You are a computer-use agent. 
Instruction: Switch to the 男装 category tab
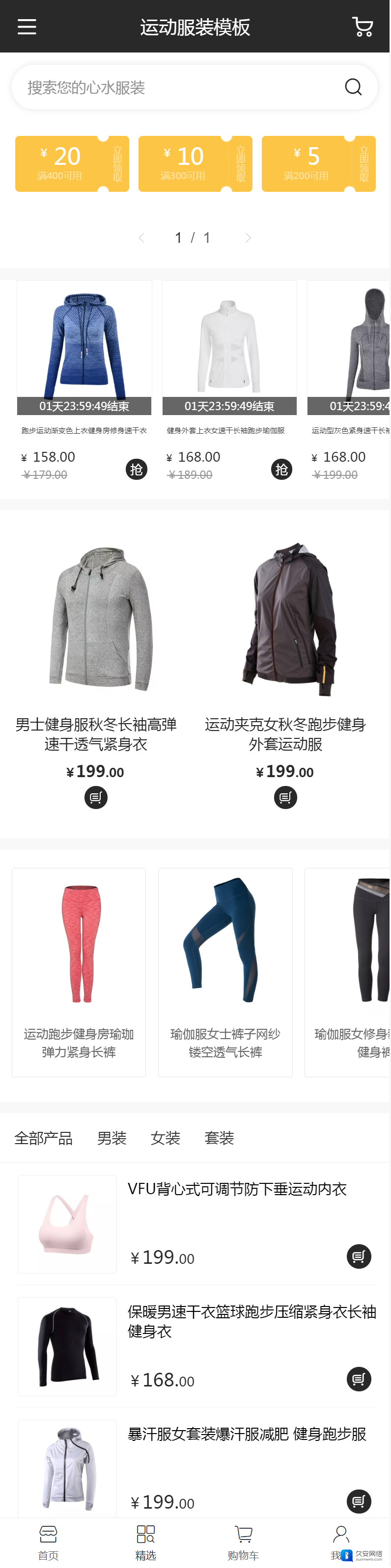coord(112,1138)
